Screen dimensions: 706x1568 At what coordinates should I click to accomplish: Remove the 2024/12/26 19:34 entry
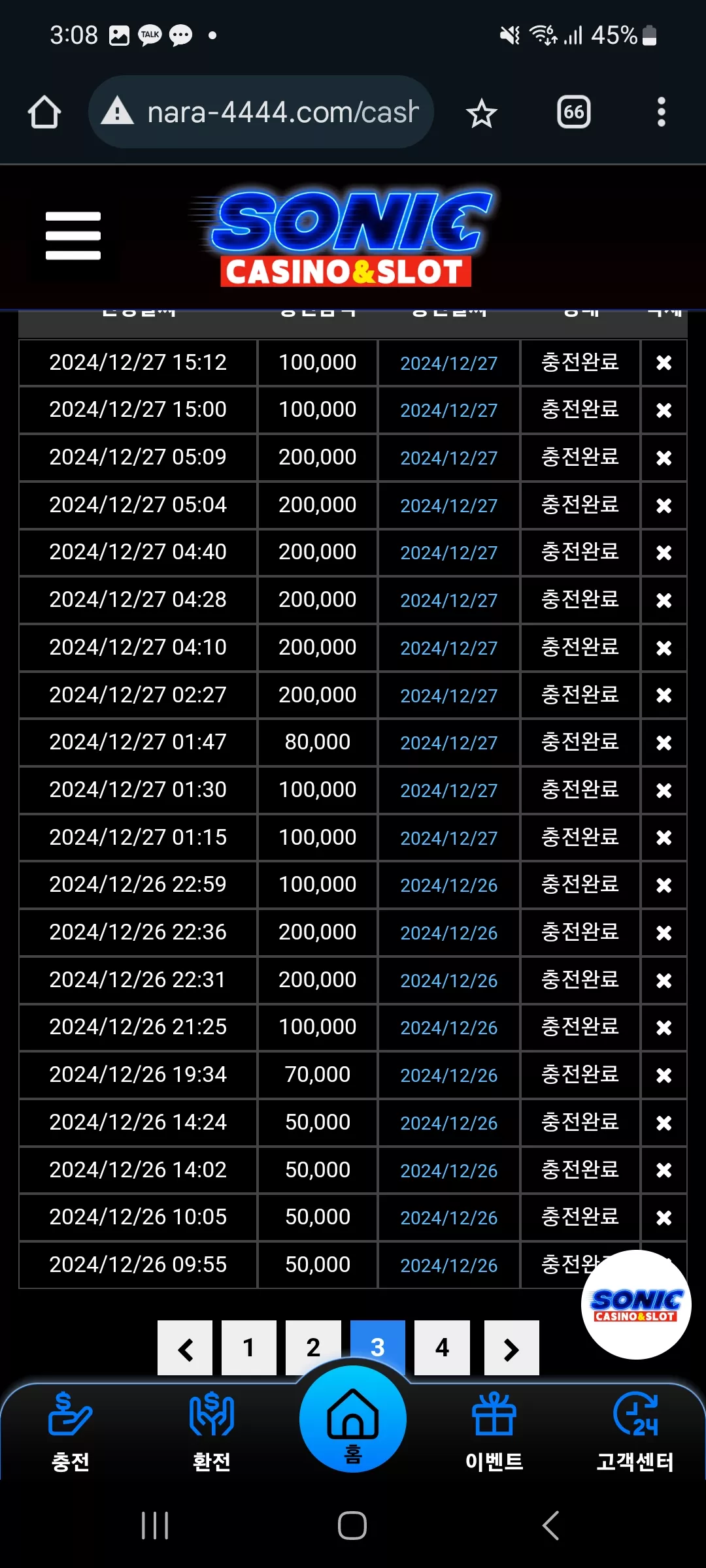click(664, 1075)
